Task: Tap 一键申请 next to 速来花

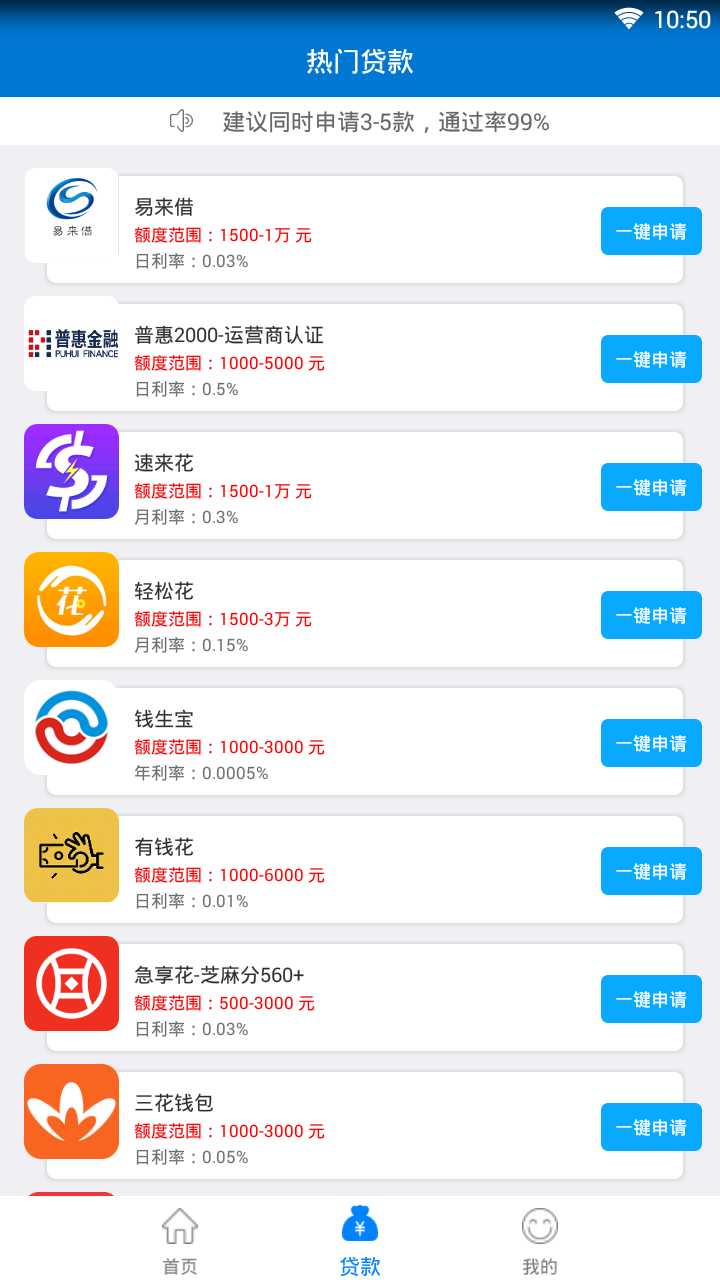Action: (651, 488)
